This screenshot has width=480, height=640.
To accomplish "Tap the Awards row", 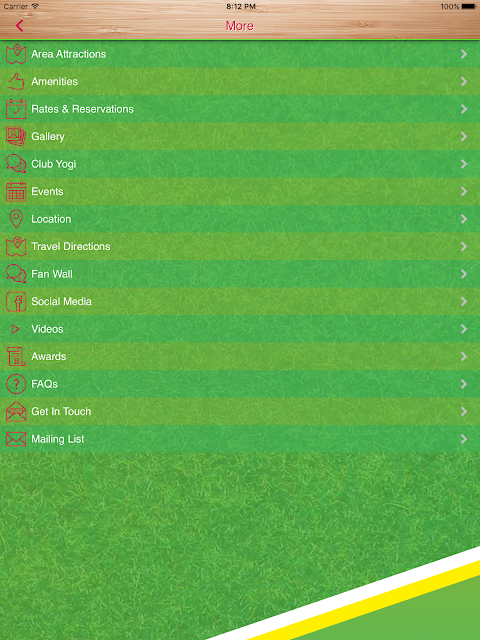I will pos(240,356).
